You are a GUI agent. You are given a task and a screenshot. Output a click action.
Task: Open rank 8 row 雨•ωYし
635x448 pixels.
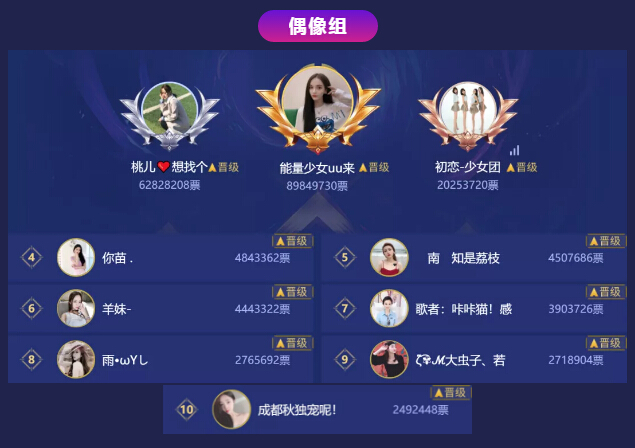point(161,359)
